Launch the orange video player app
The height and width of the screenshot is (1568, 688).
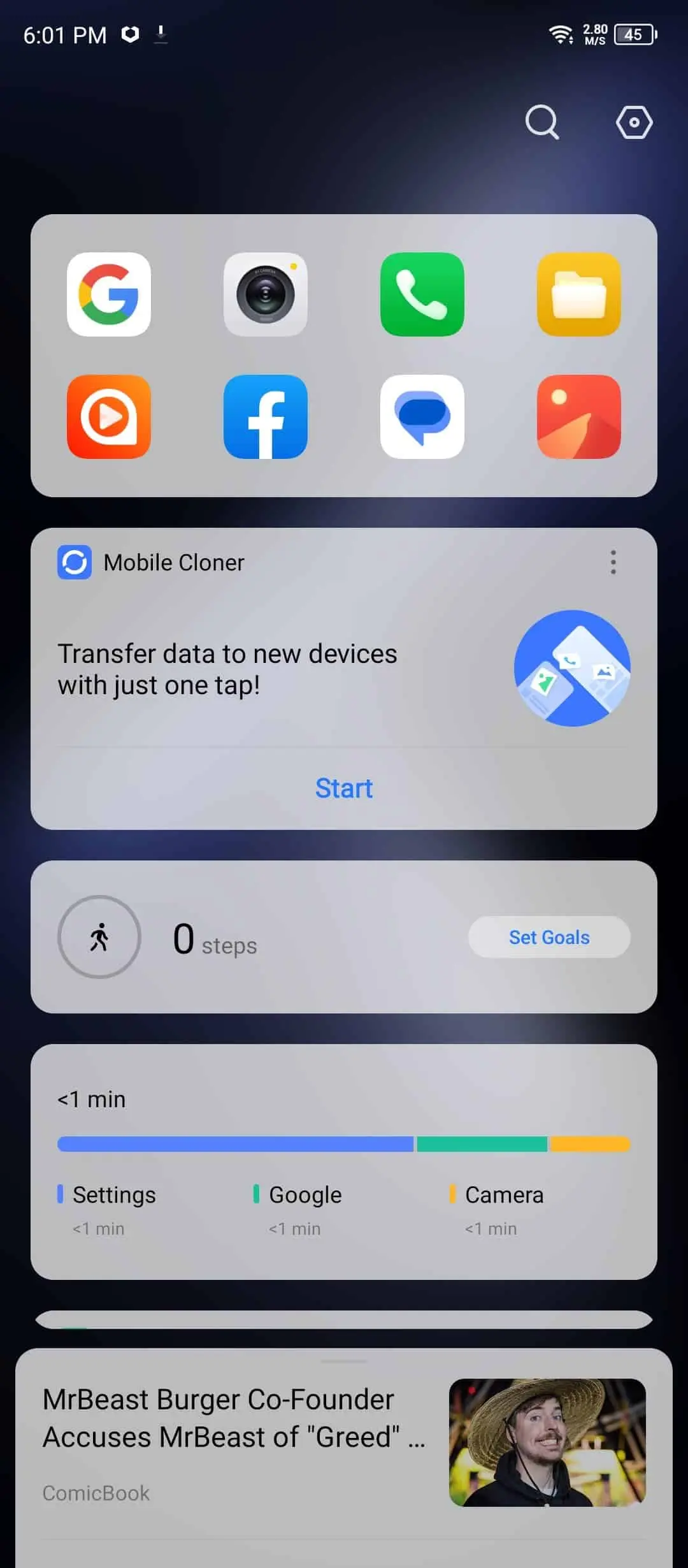[x=109, y=417]
